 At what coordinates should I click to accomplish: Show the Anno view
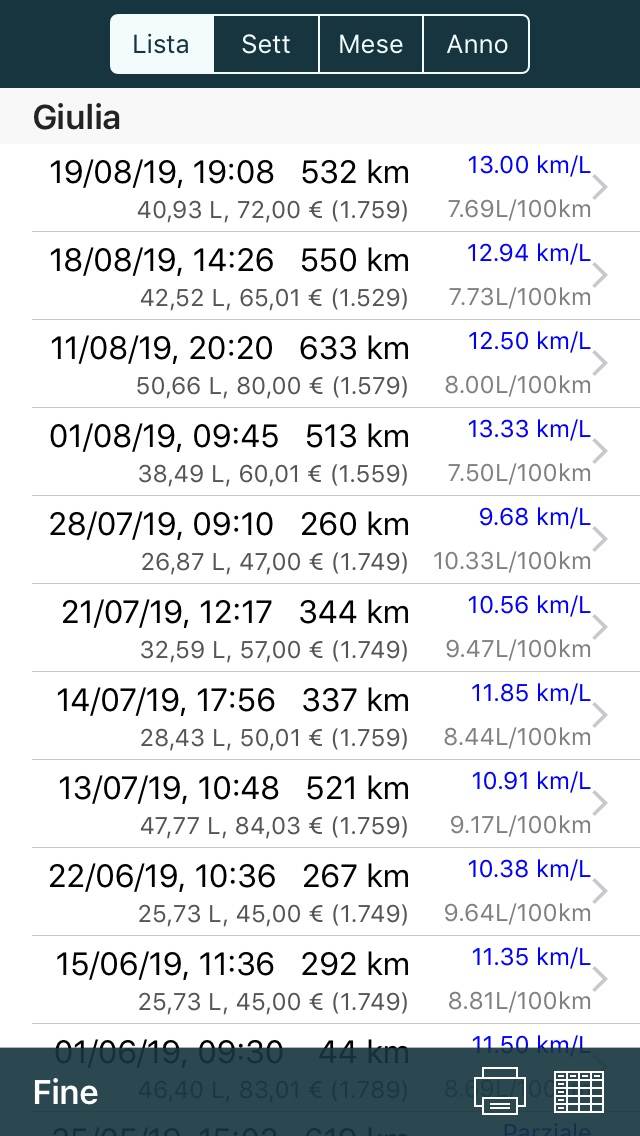click(x=477, y=44)
